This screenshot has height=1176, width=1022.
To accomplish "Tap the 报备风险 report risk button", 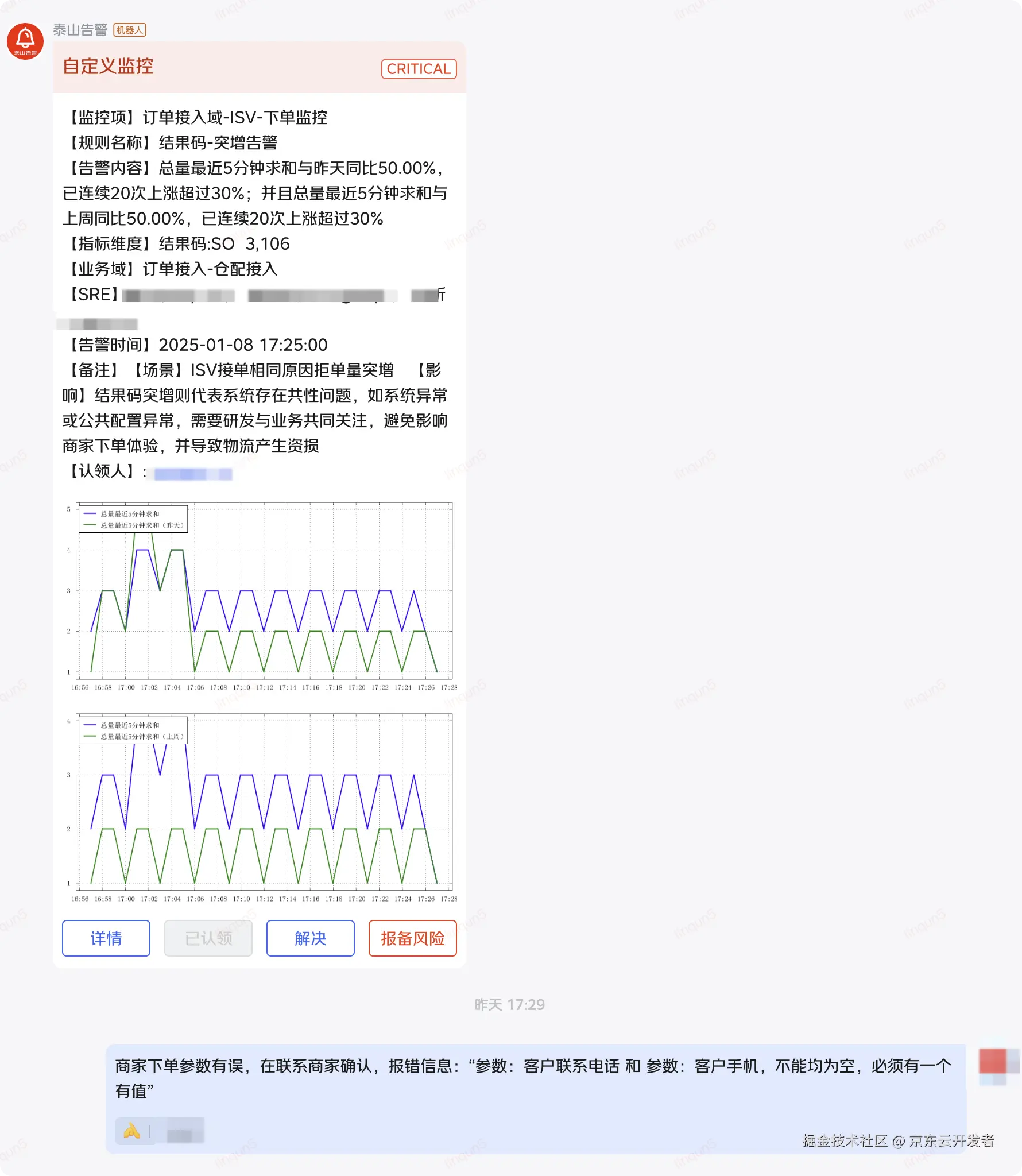I will click(412, 938).
